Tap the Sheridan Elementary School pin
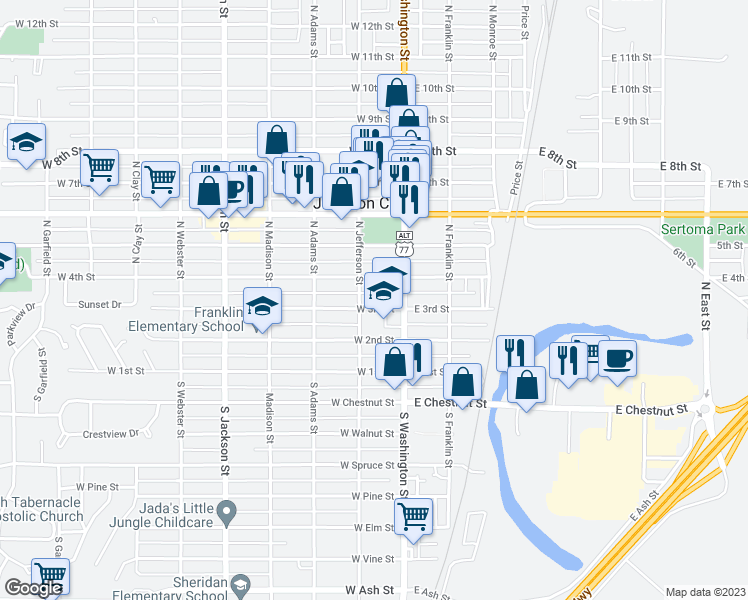 pos(241,584)
